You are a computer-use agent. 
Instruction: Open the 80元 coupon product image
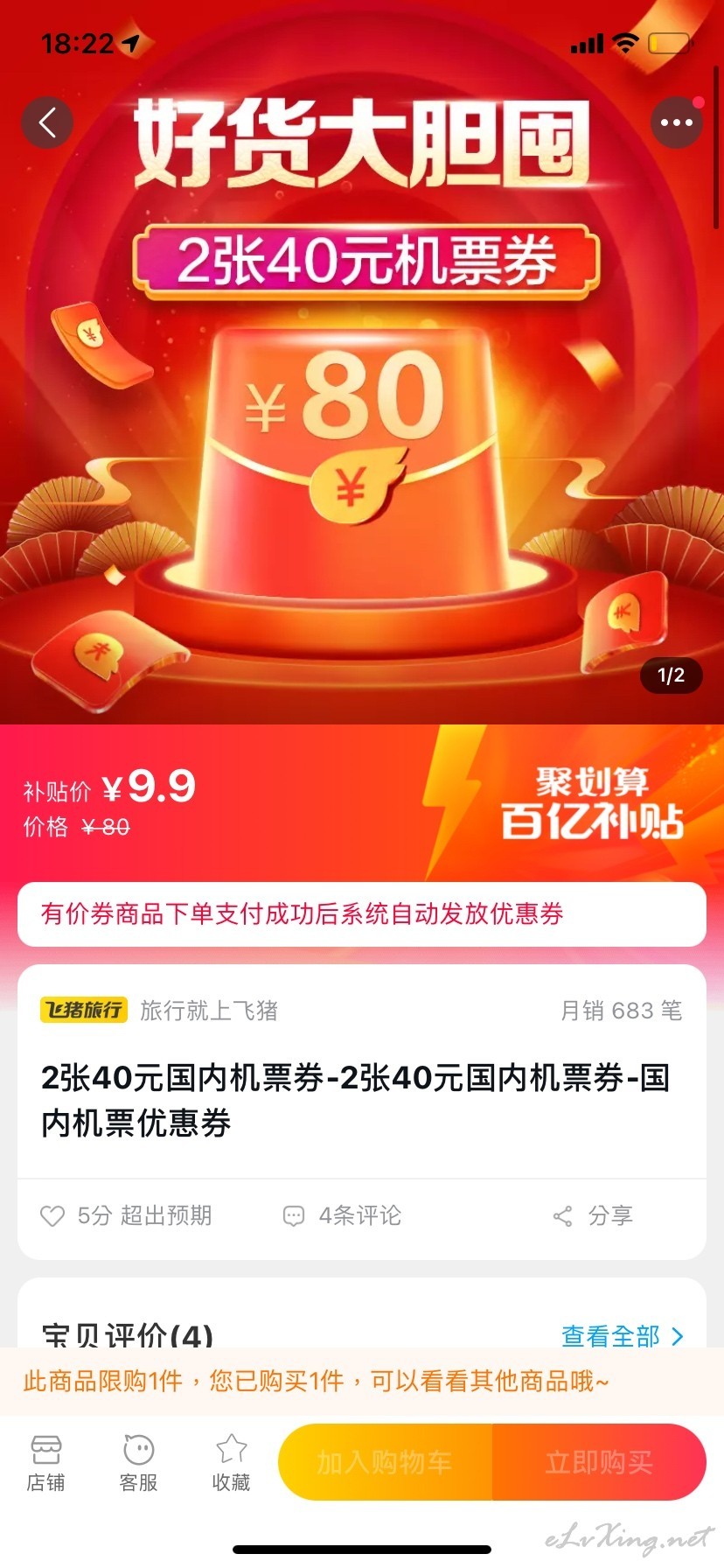point(362,362)
